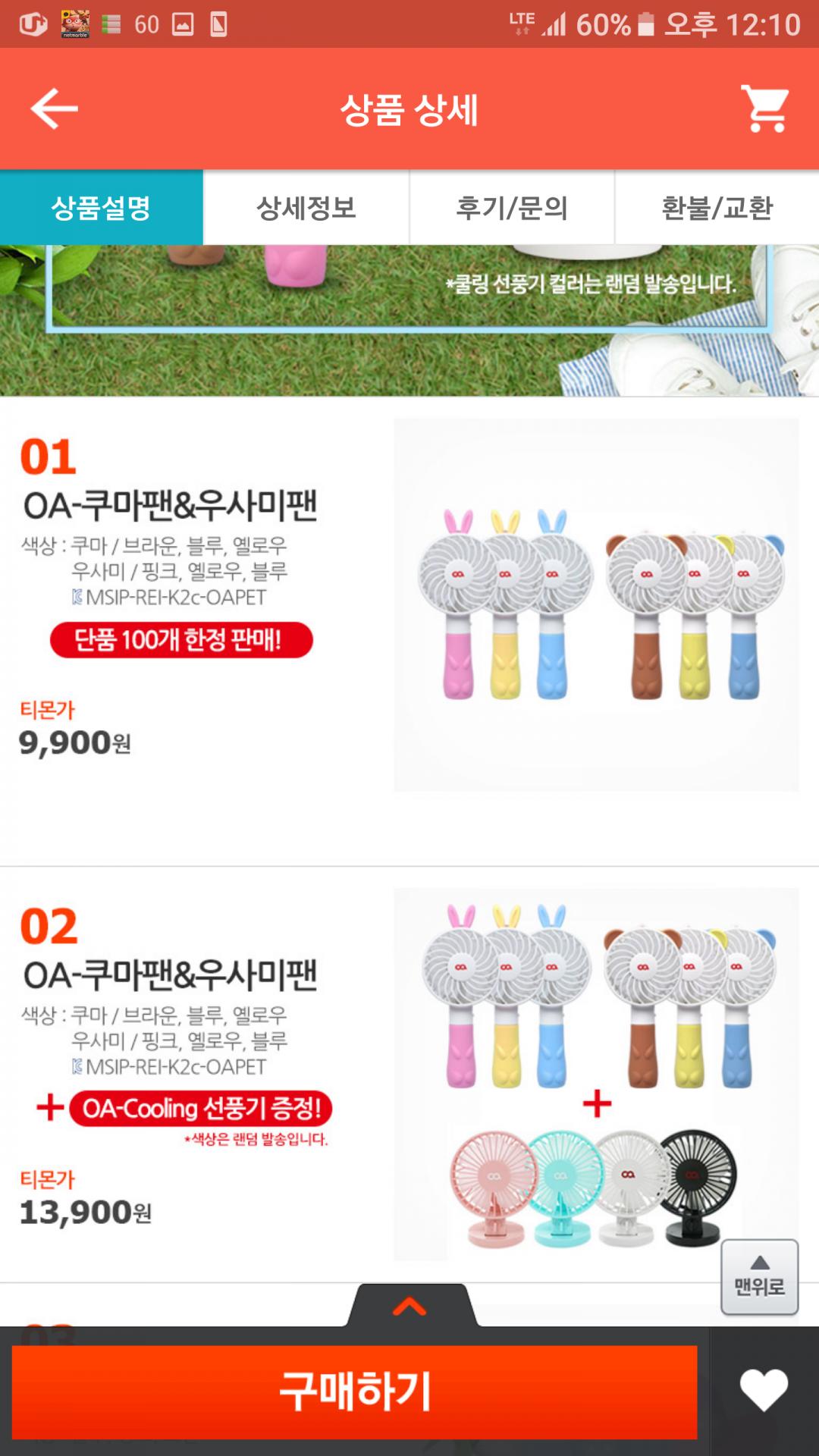The height and width of the screenshot is (1456, 819).
Task: Open the 후기/문의 tab
Action: 512,208
